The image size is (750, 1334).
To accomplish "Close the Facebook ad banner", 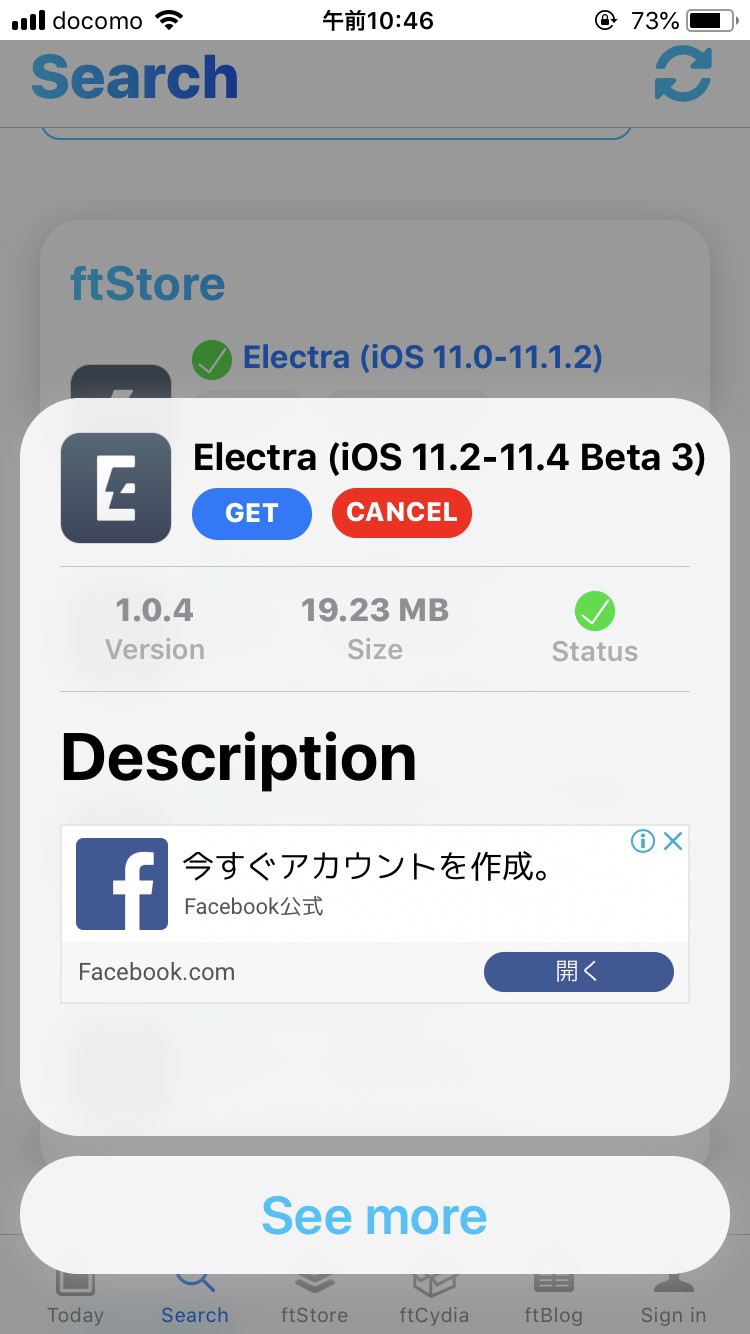I will click(674, 841).
